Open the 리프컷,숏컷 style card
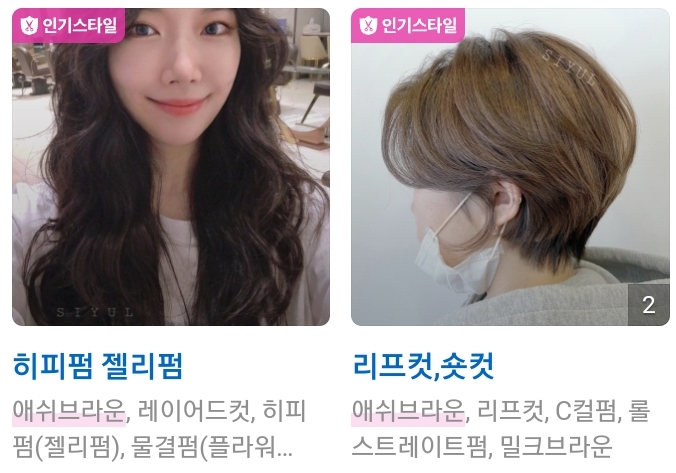Viewport: 676px width, 473px height. [x=510, y=168]
